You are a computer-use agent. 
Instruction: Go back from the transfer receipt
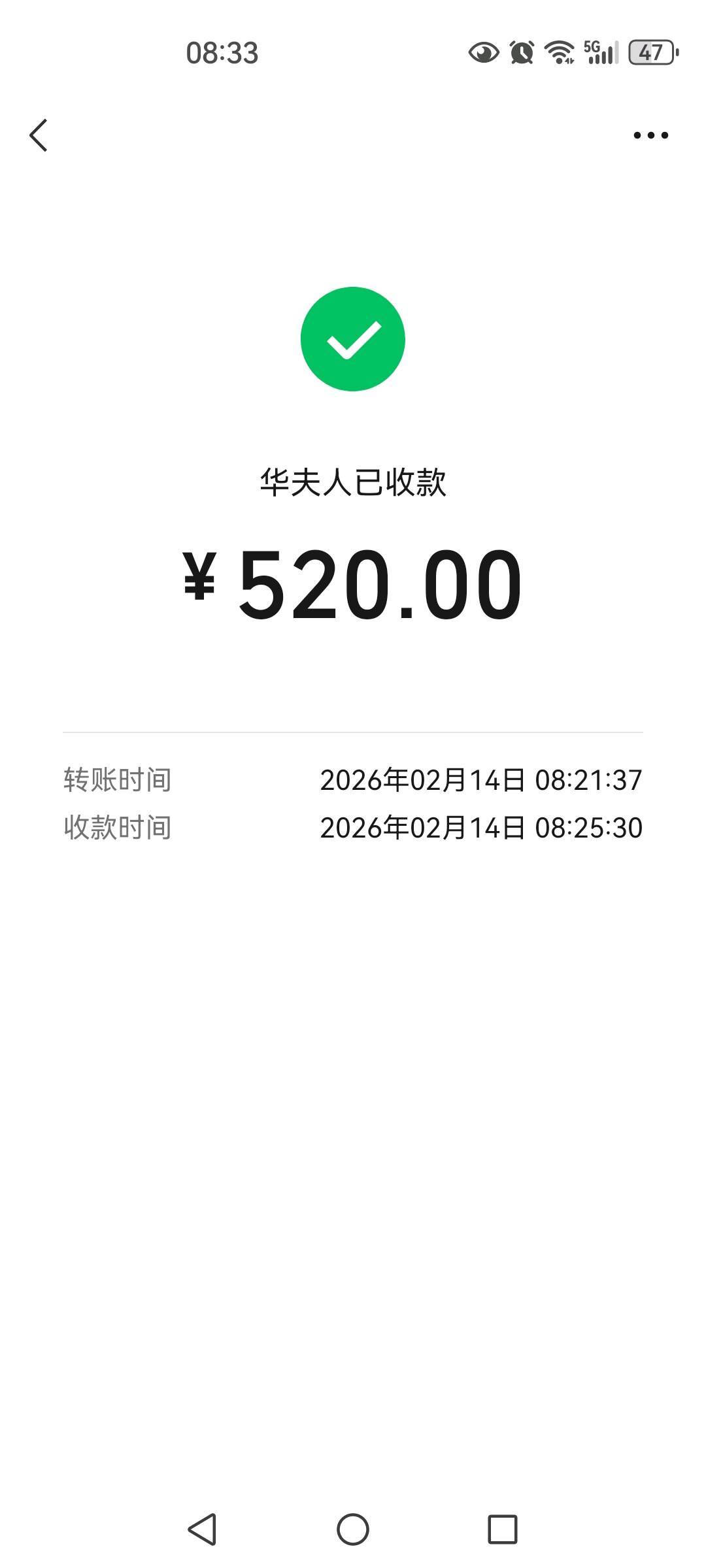tap(39, 135)
